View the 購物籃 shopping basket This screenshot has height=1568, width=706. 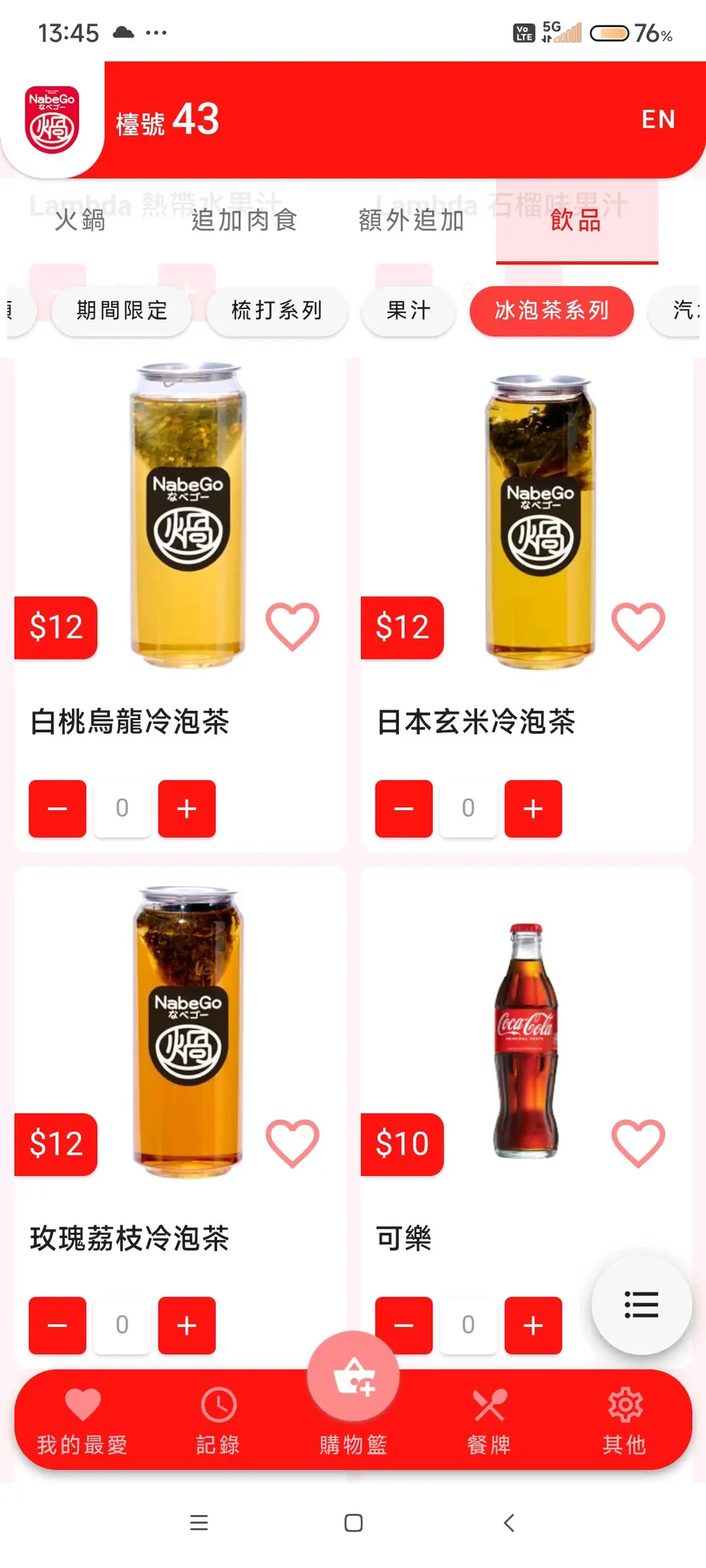pos(353,1401)
